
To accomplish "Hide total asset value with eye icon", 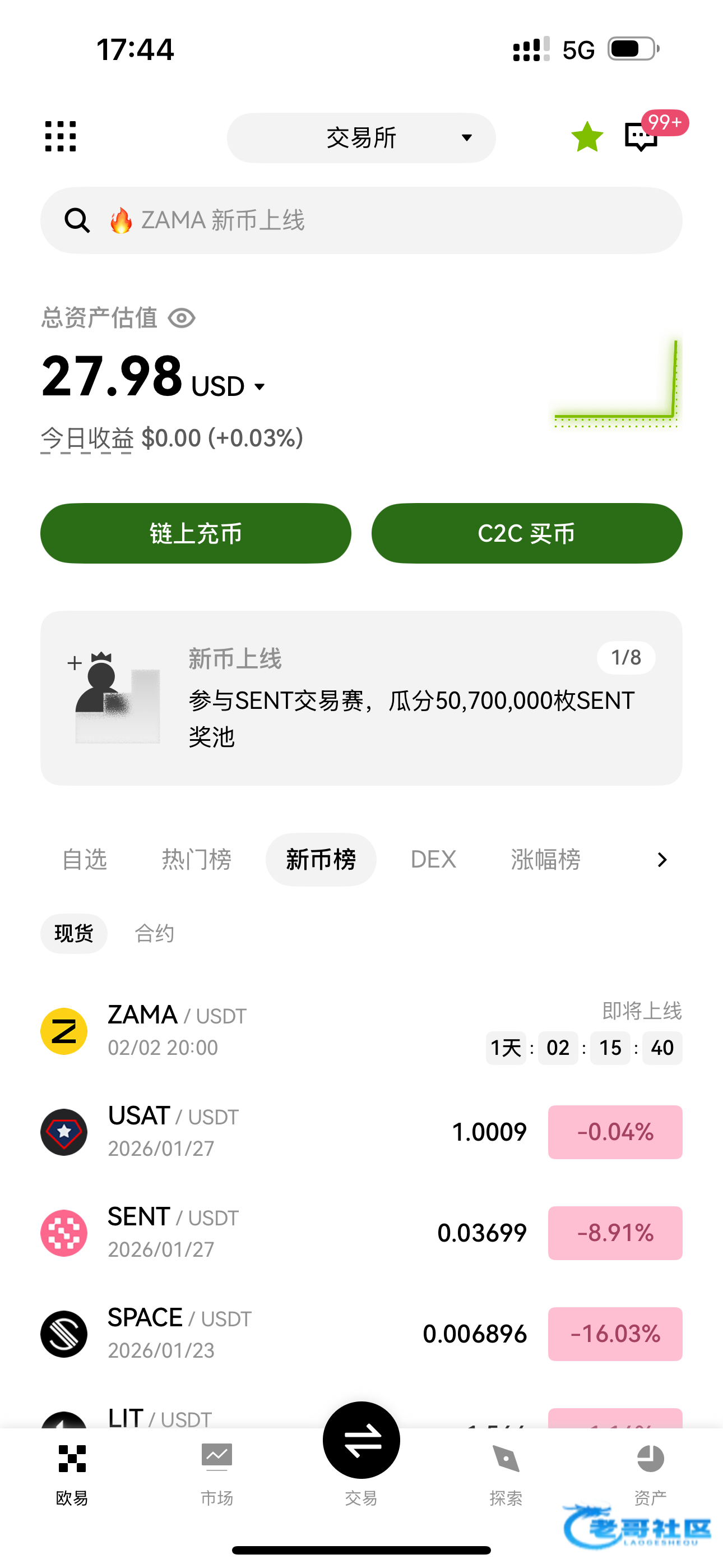I will point(182,318).
